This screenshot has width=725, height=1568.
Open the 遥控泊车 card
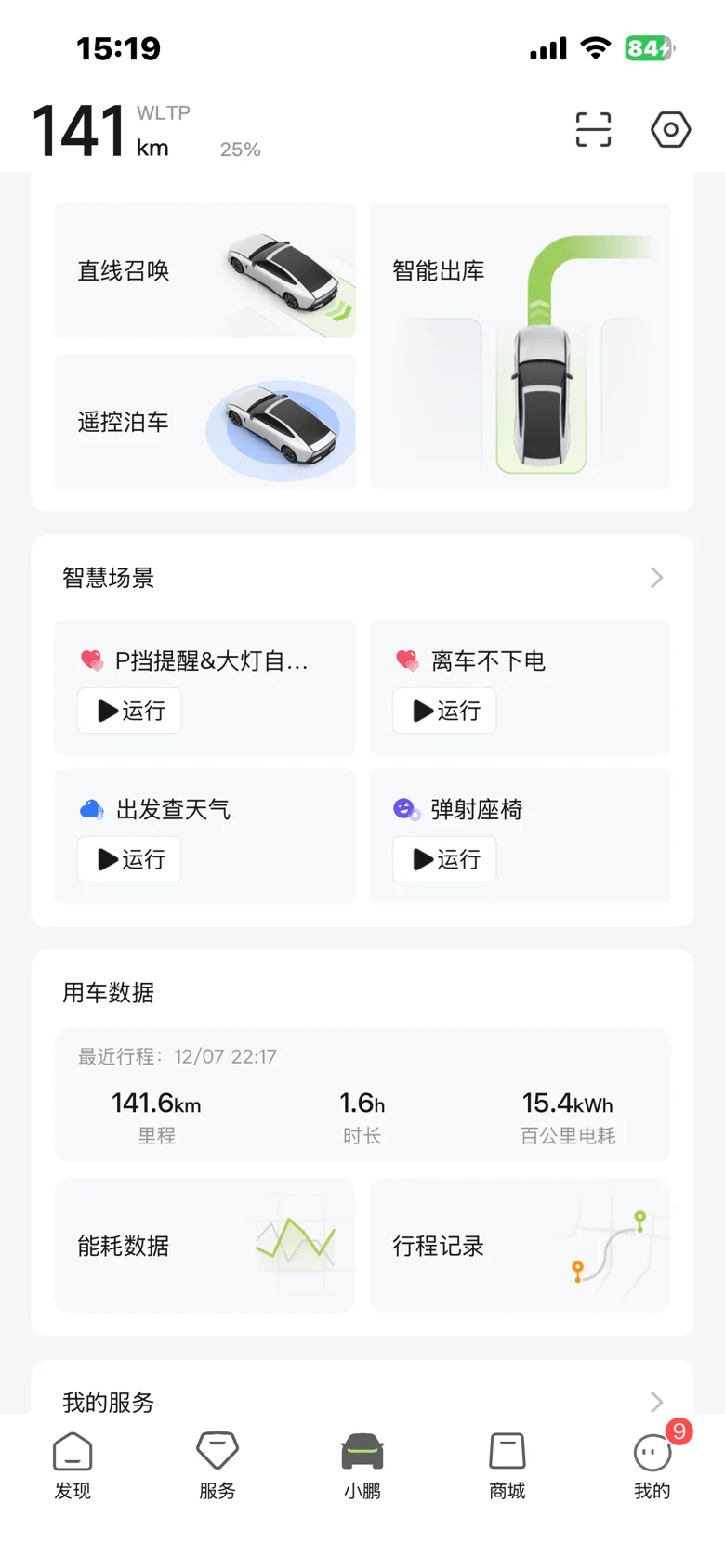pos(204,421)
